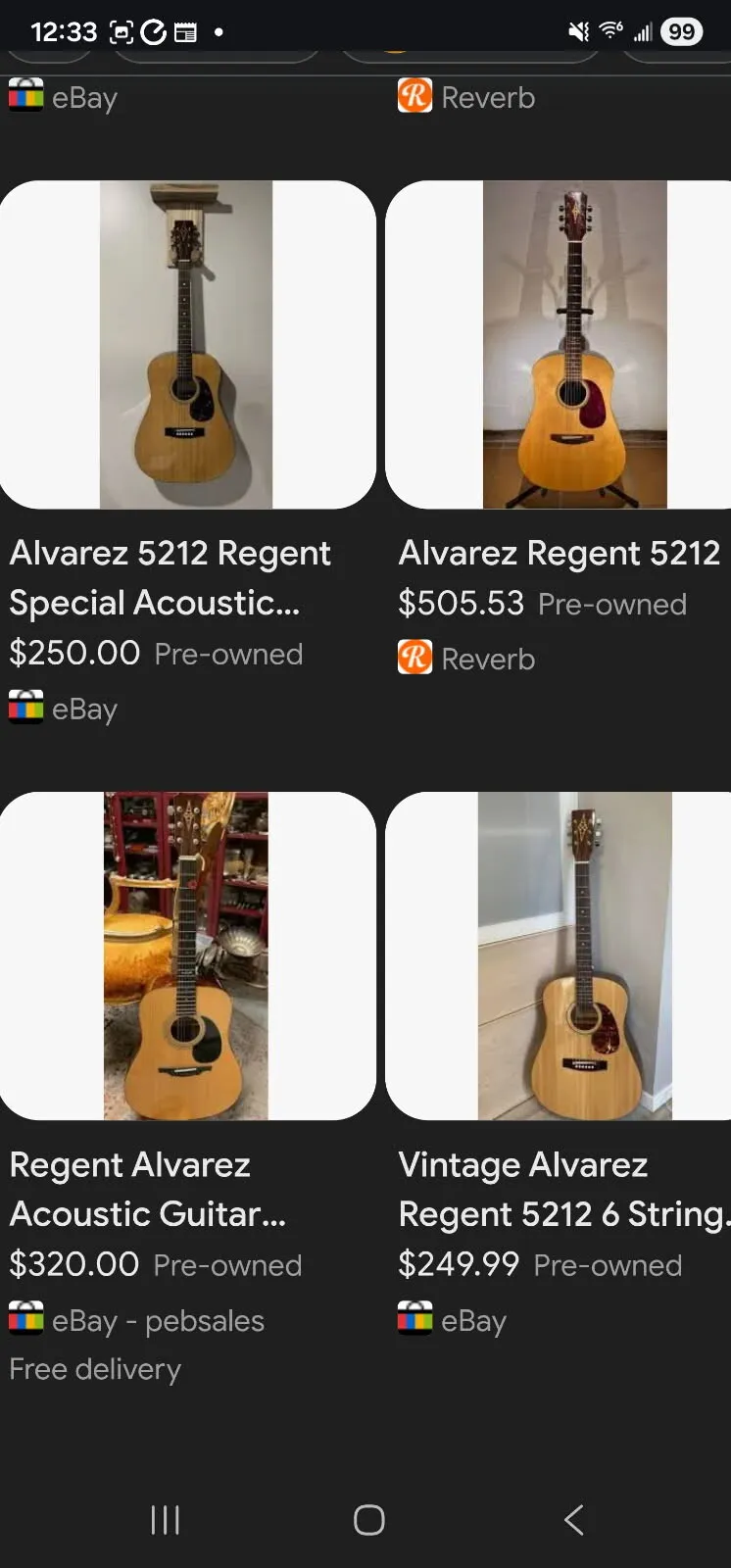Tap the $505.53 price text
This screenshot has height=1568, width=731.
(461, 604)
